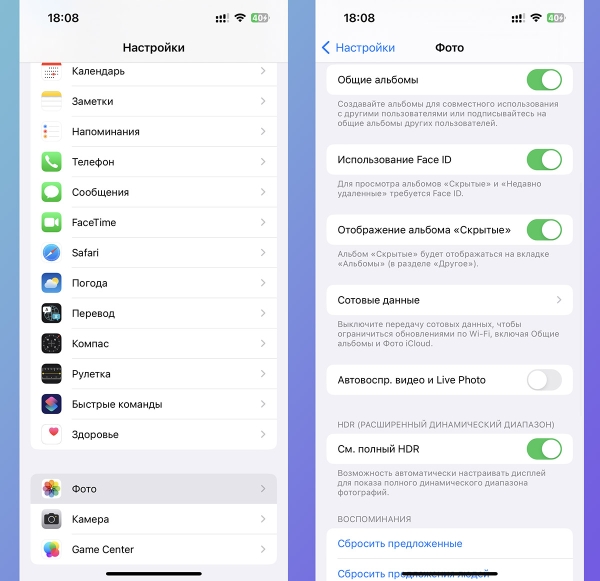
Task: Toggle Отображение альбома «Скрытые»
Action: [544, 230]
